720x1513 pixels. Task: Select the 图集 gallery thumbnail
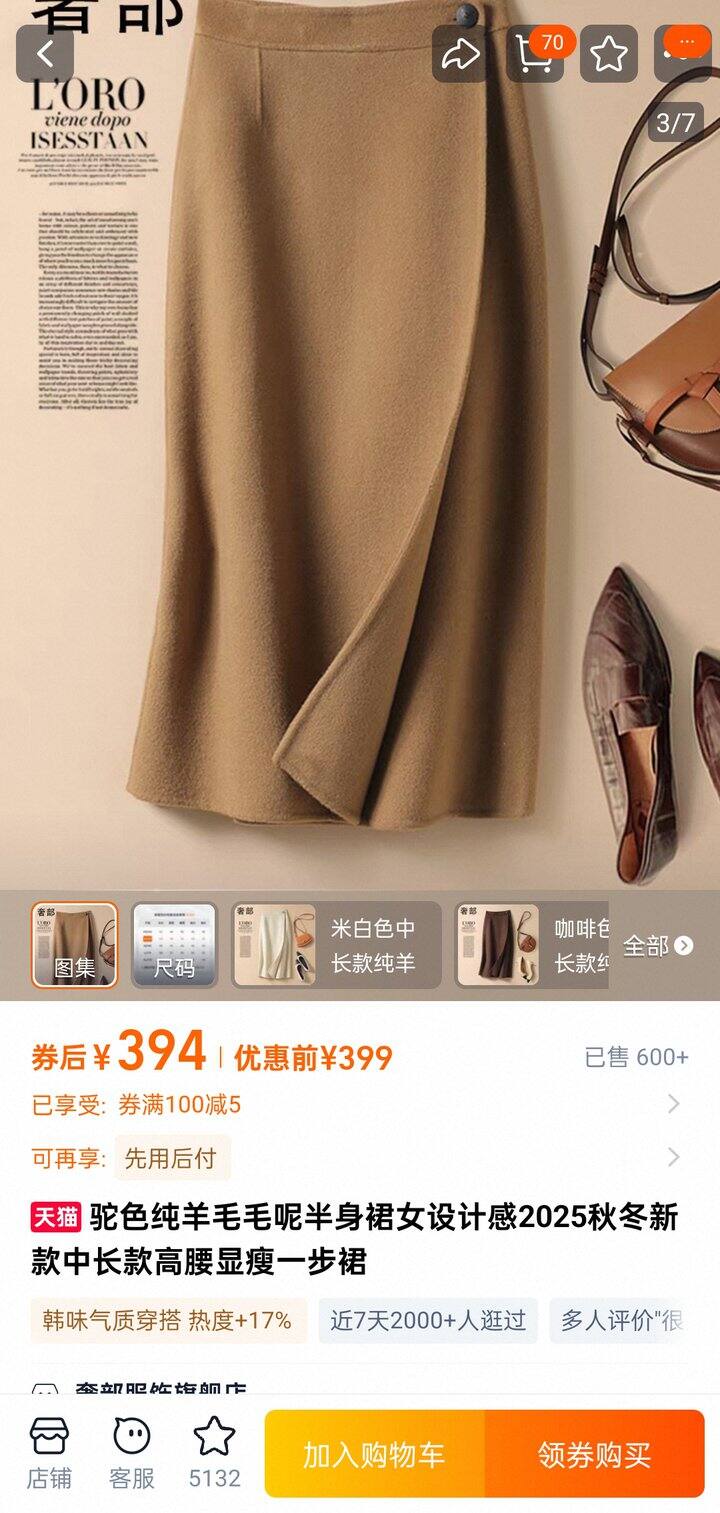click(74, 945)
